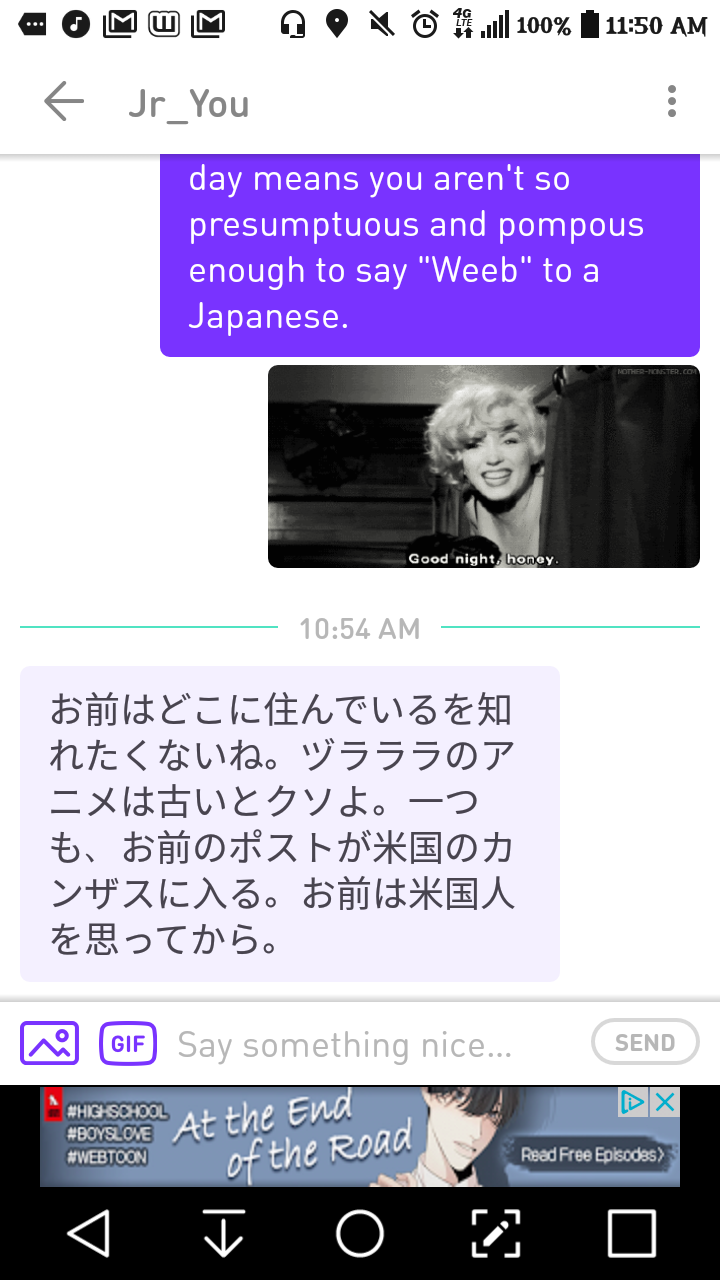The image size is (720, 1280).
Task: Open the Marilyn Monroe GIF message
Action: click(x=484, y=466)
